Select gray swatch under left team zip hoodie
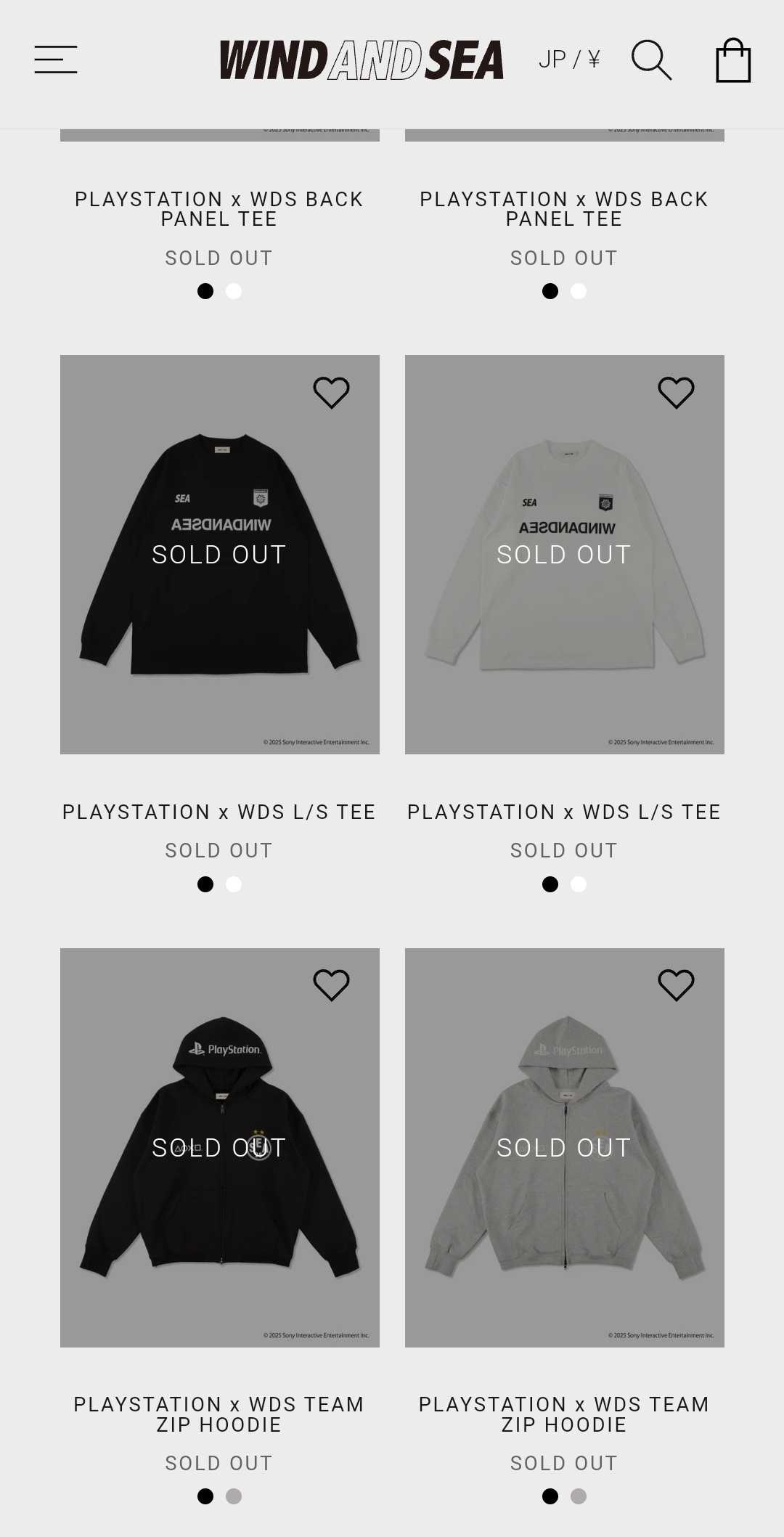This screenshot has height=1537, width=784. [x=234, y=1496]
